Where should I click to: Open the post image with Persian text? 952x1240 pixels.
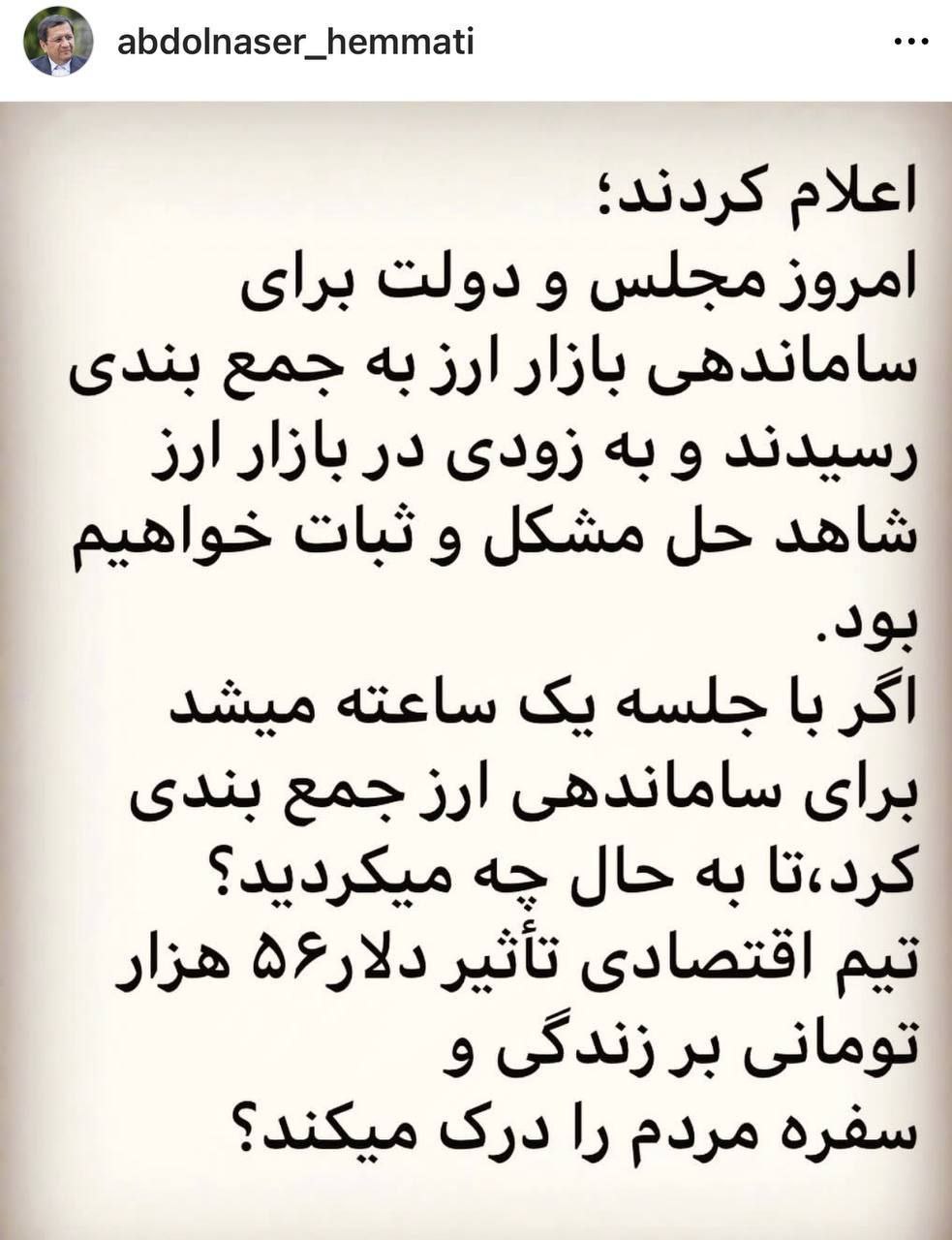coord(476,668)
